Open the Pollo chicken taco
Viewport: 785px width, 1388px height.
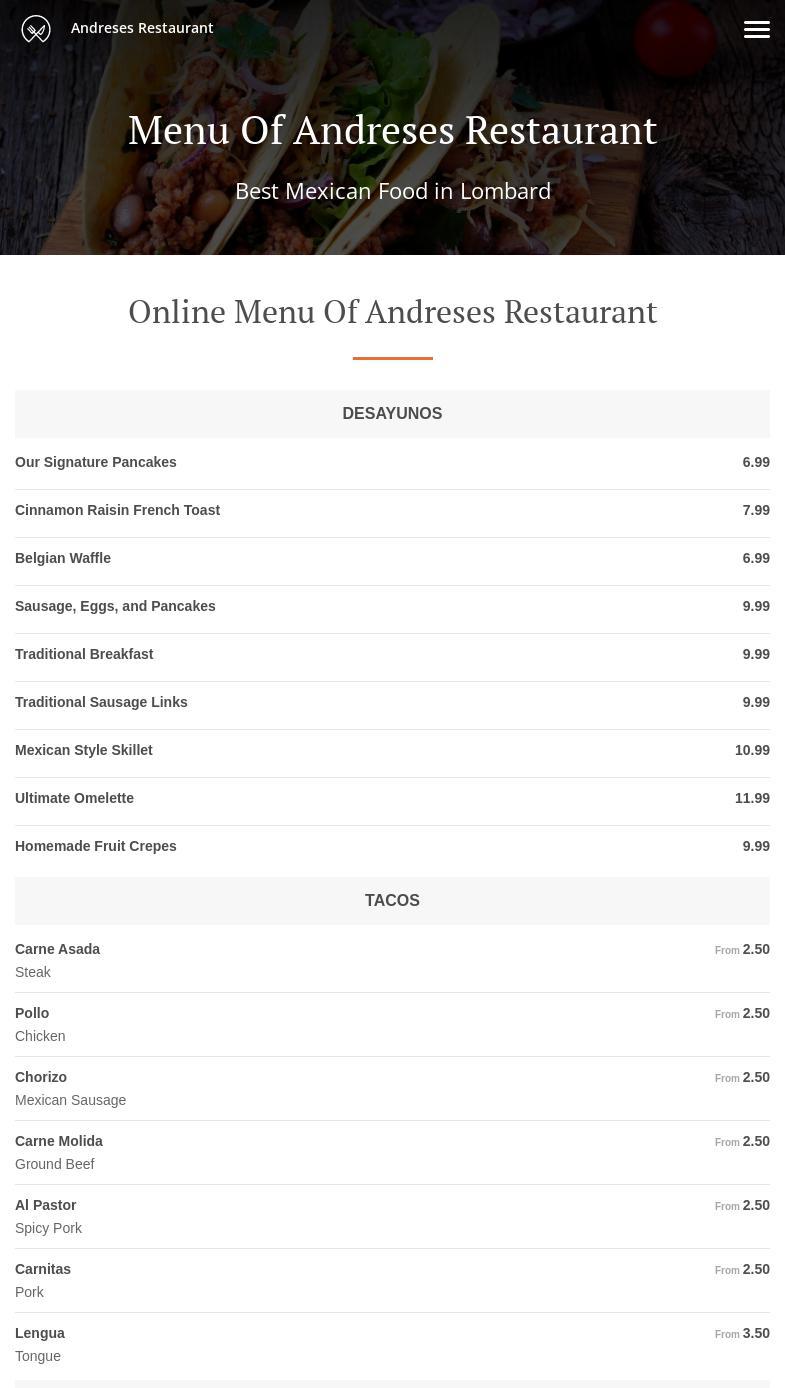click(32, 1013)
